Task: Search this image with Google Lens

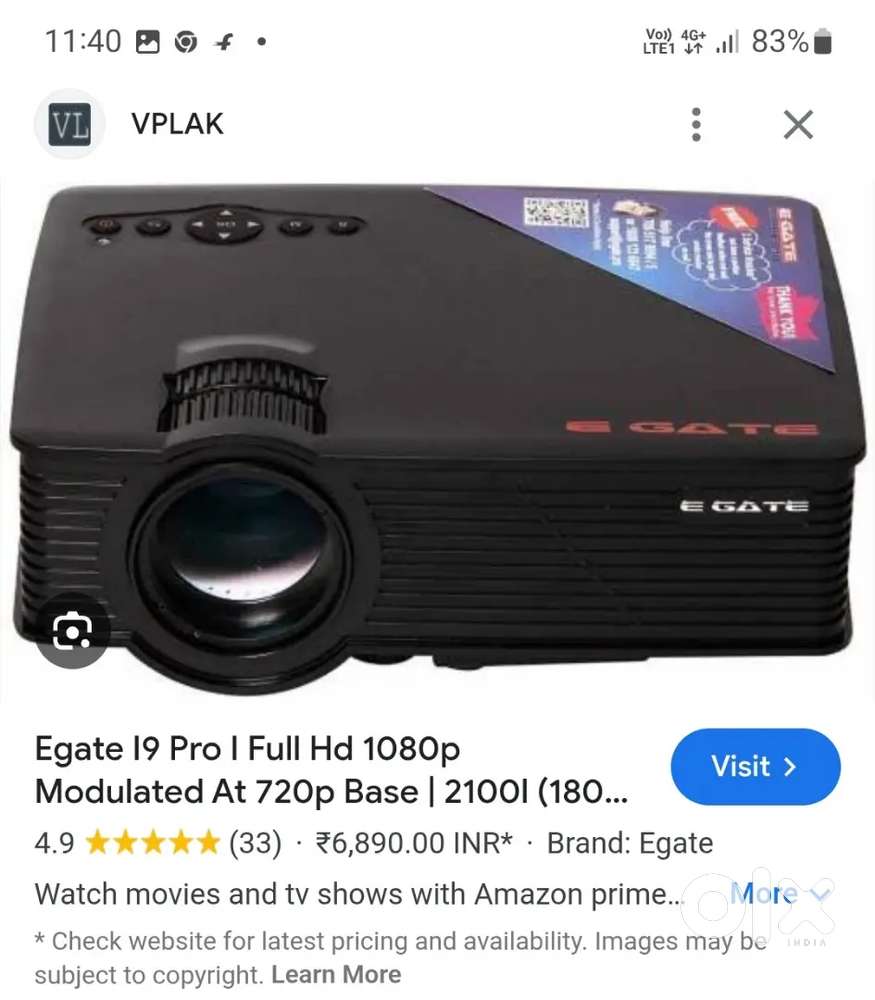Action: [x=72, y=631]
